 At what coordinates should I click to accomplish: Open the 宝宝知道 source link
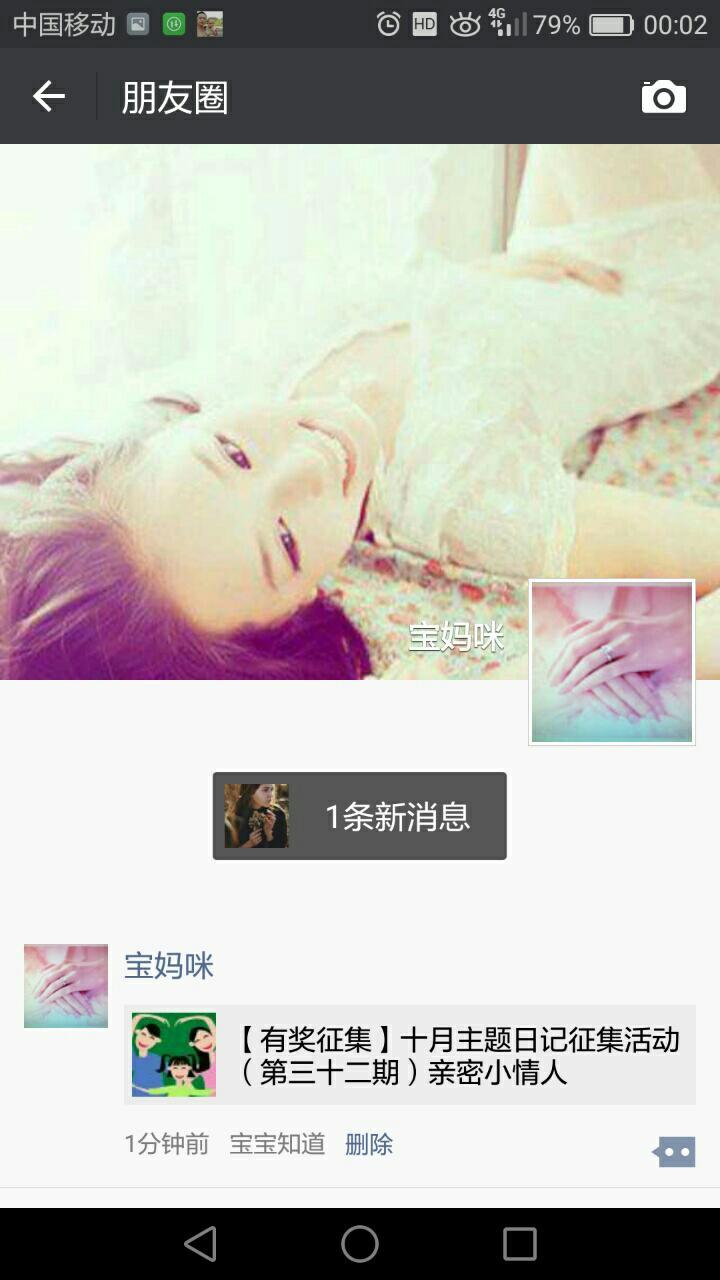277,1144
